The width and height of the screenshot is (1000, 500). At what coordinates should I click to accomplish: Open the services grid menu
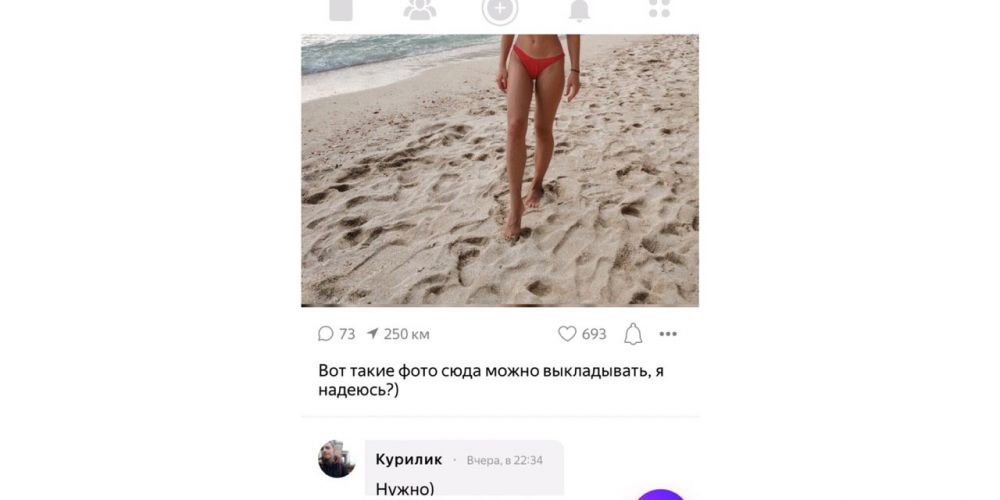coord(659,9)
